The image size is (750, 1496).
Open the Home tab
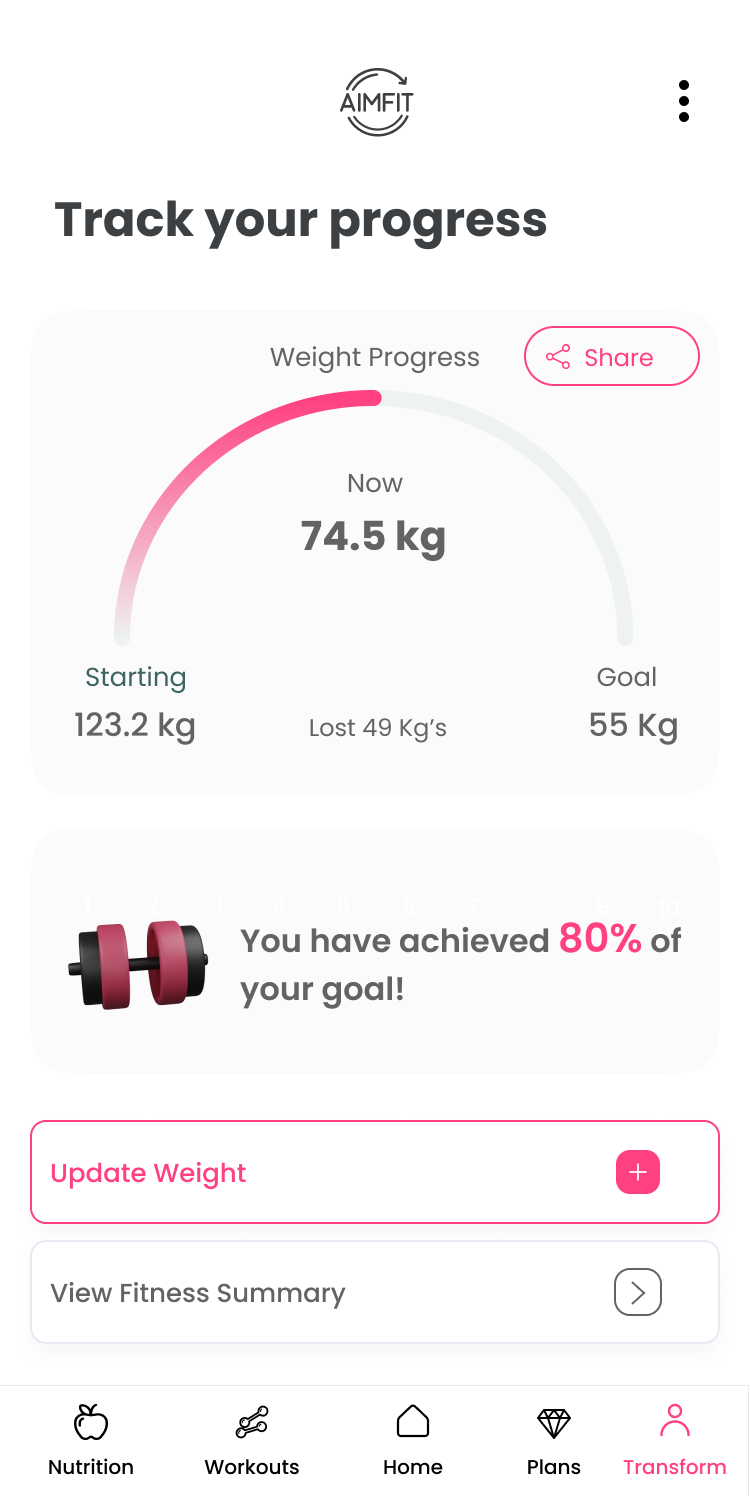(413, 1441)
